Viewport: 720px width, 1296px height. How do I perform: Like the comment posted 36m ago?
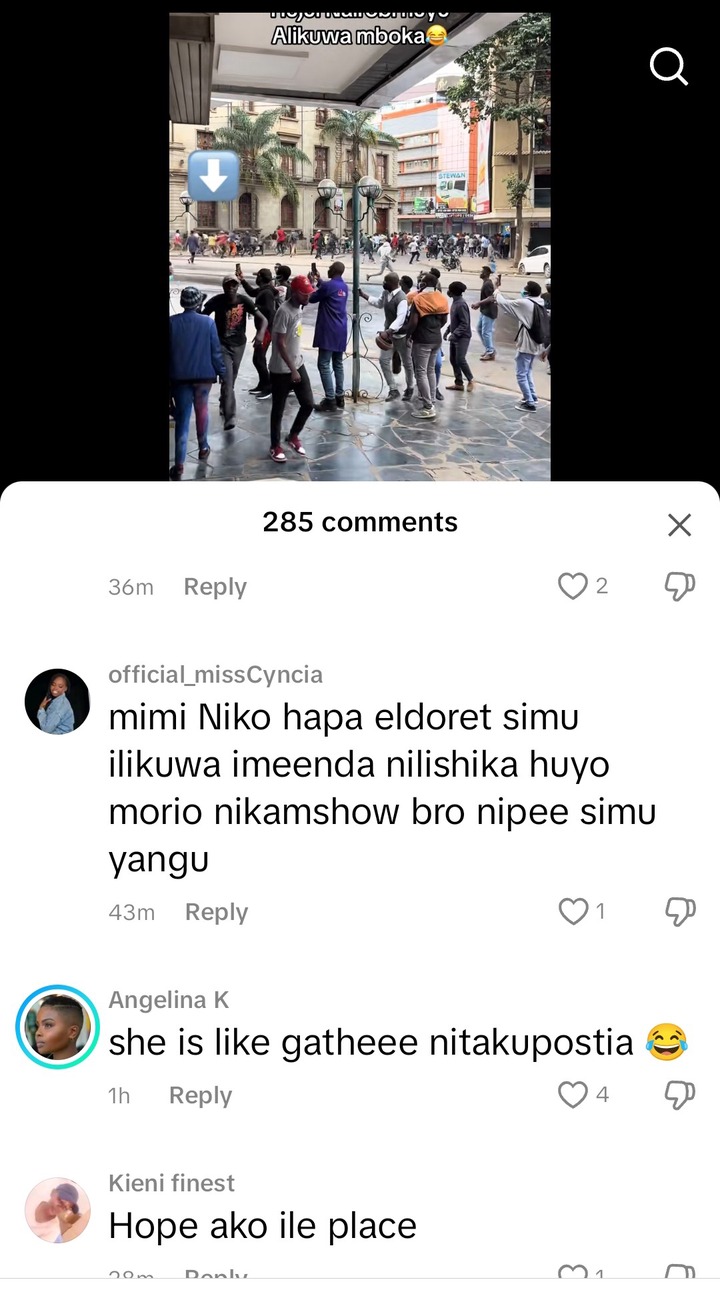tap(573, 587)
